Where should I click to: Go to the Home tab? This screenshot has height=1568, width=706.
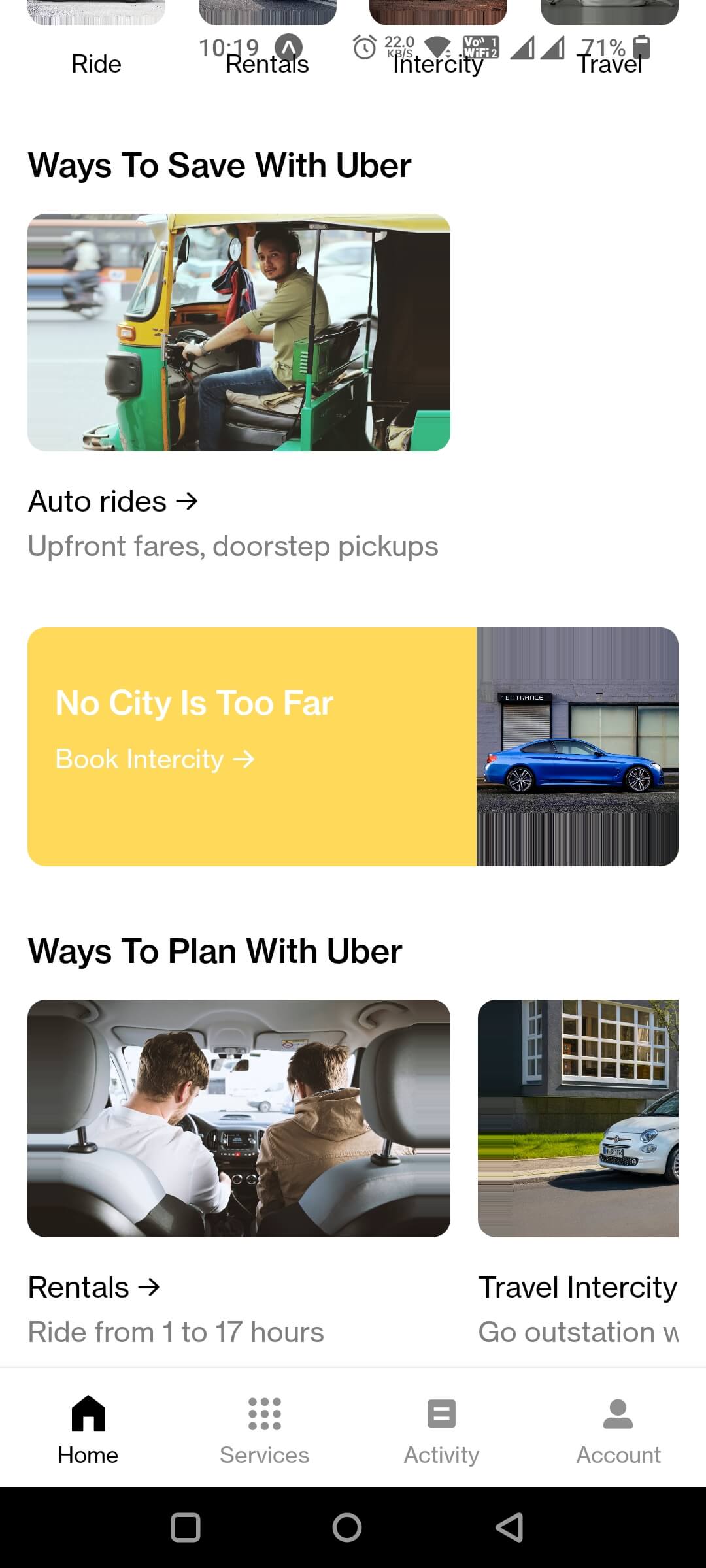click(x=88, y=1429)
